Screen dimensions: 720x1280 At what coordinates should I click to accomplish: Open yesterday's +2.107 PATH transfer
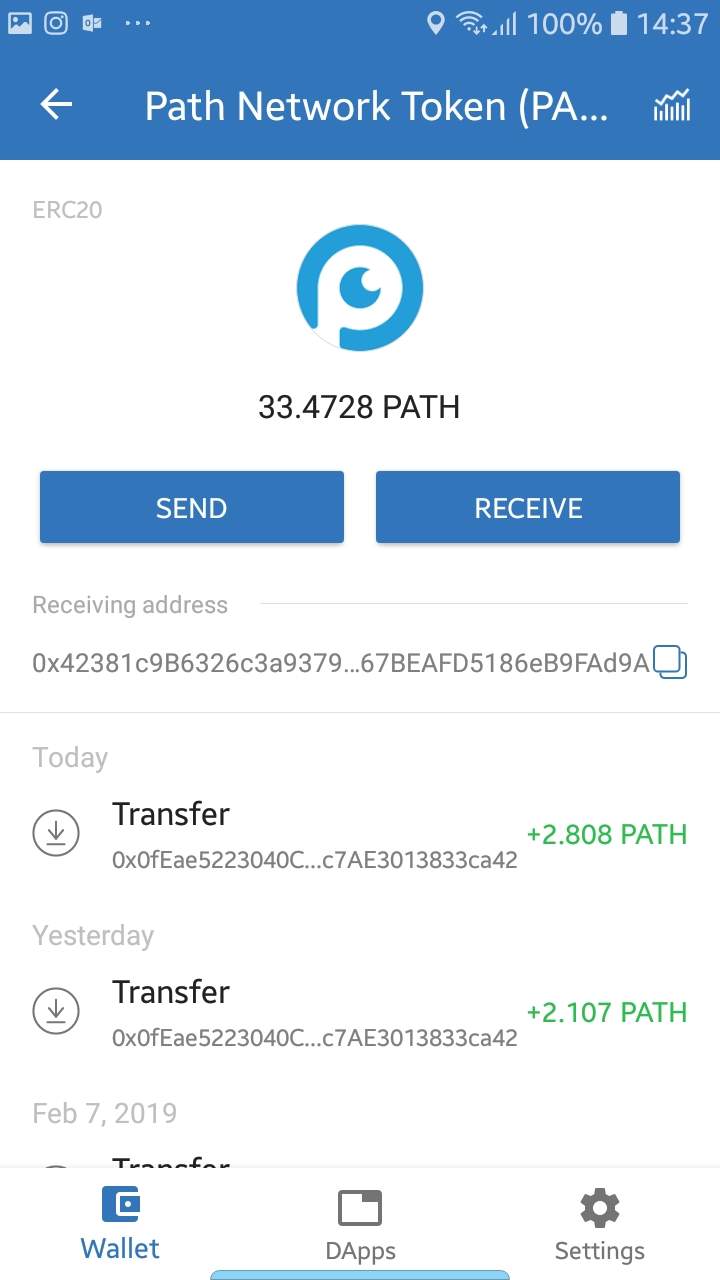(360, 1012)
